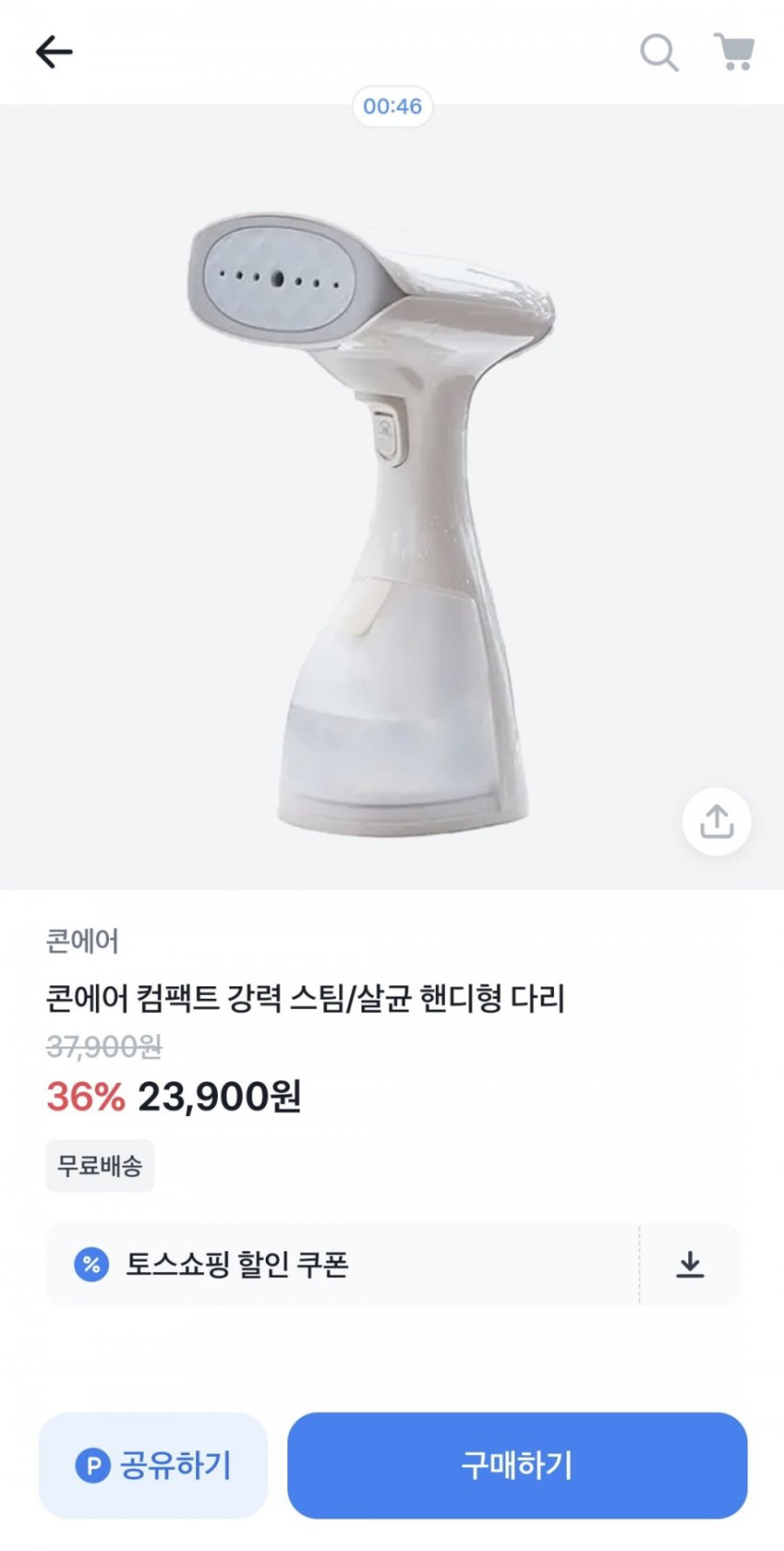
Task: Open the shopping cart
Action: pyautogui.click(x=734, y=52)
